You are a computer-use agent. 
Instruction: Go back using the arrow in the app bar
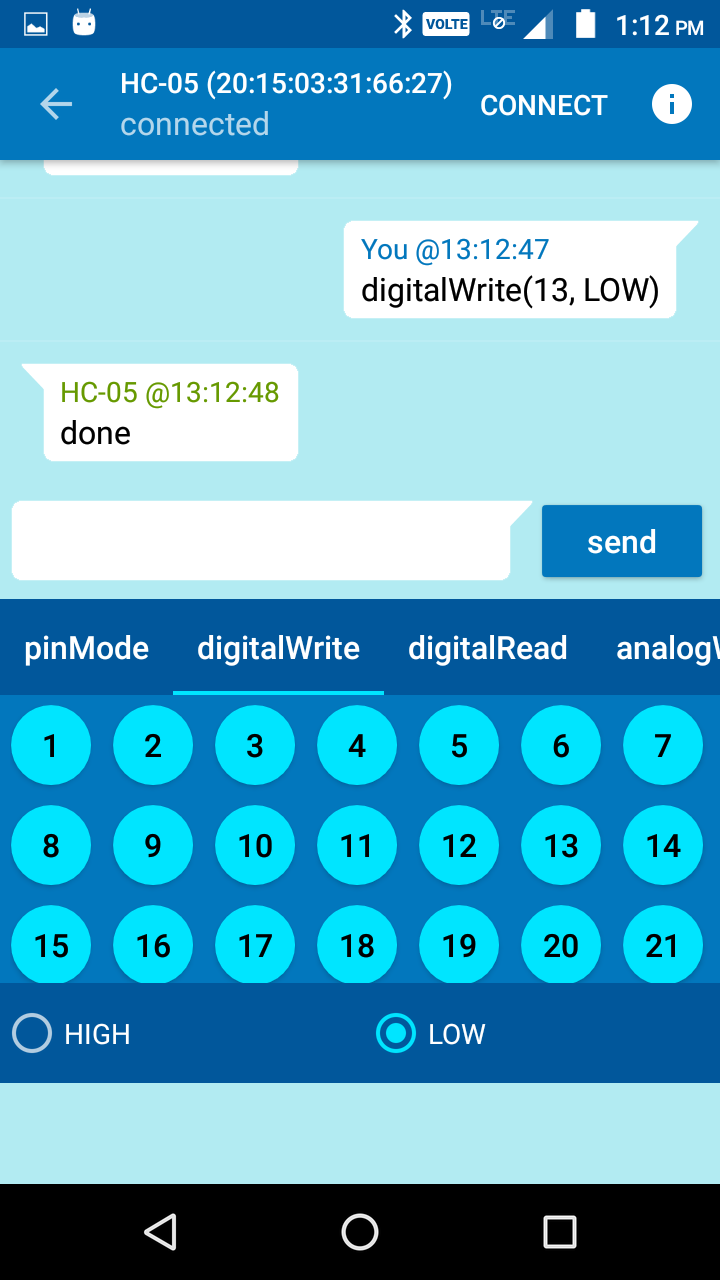coord(56,104)
